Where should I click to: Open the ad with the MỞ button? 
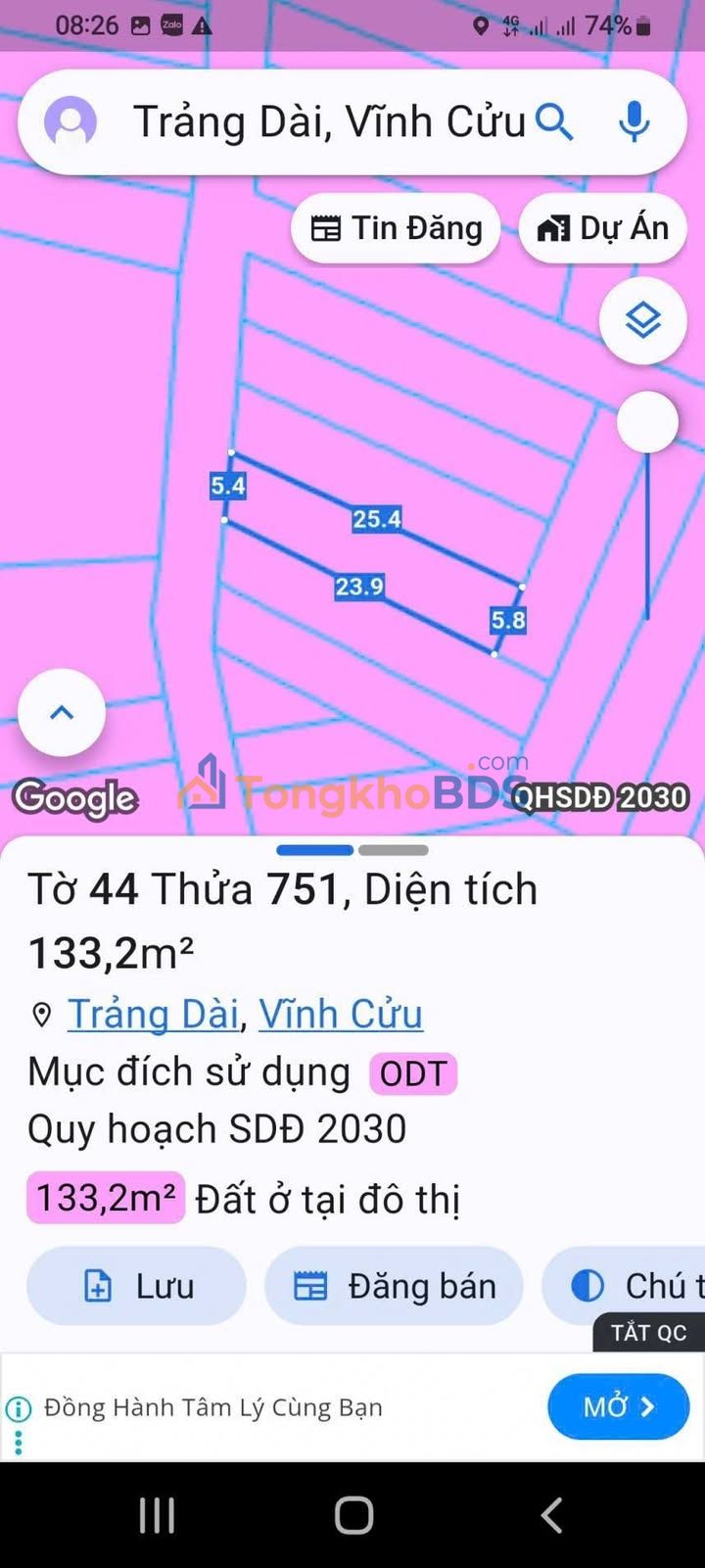tap(618, 1407)
